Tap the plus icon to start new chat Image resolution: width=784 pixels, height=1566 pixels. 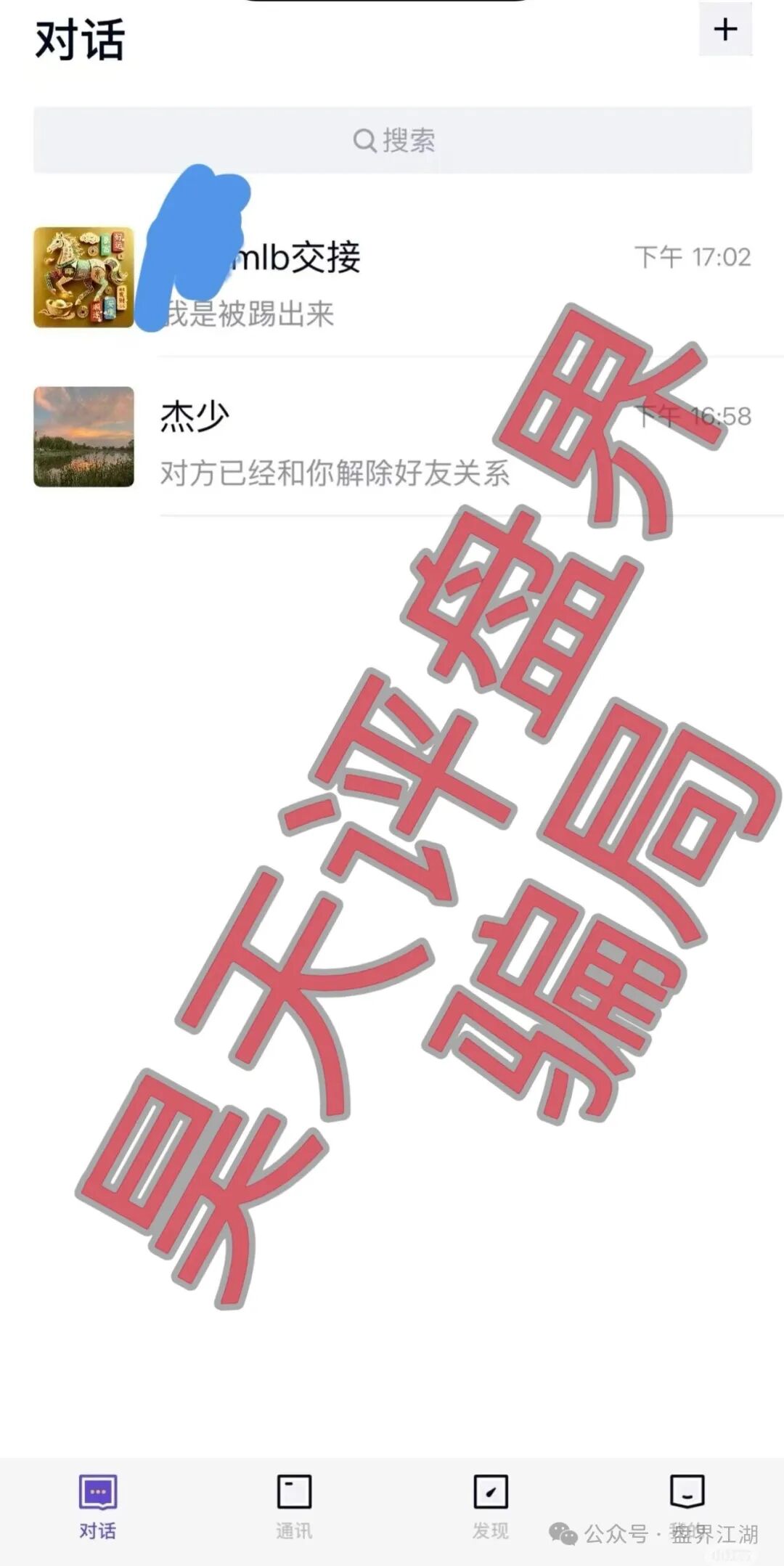pyautogui.click(x=724, y=30)
